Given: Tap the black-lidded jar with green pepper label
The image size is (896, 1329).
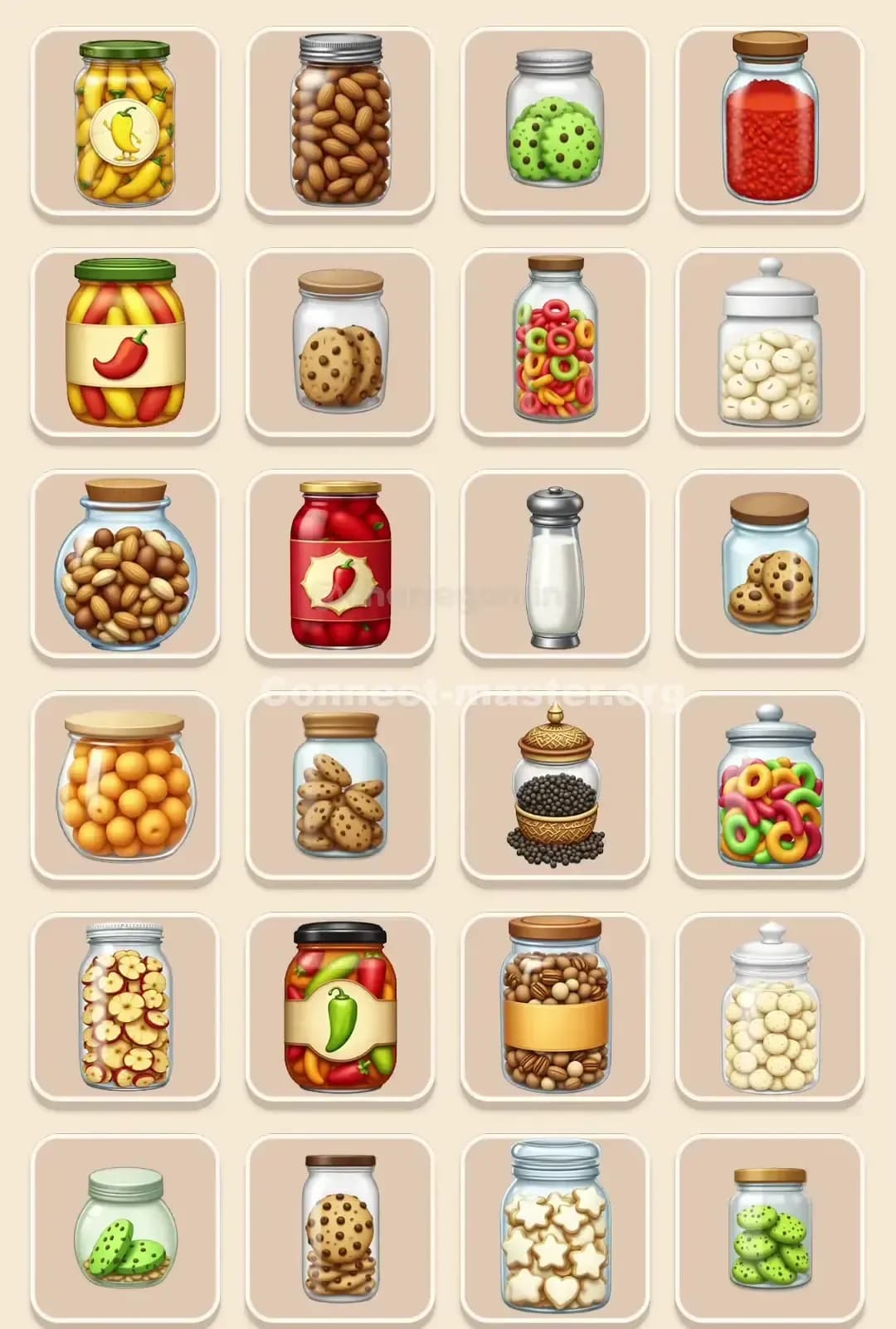Looking at the screenshot, I should click(340, 1006).
